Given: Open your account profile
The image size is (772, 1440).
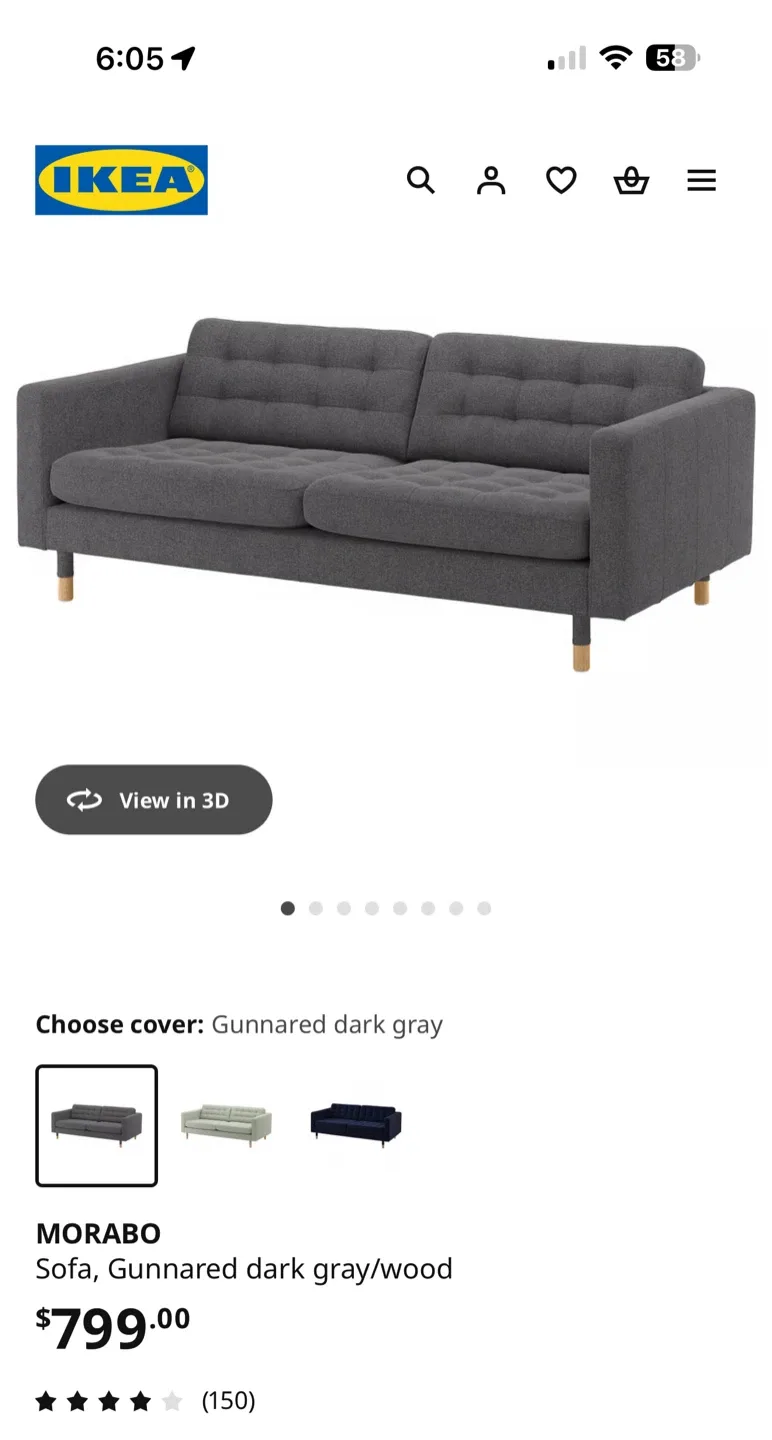Looking at the screenshot, I should click(x=491, y=181).
